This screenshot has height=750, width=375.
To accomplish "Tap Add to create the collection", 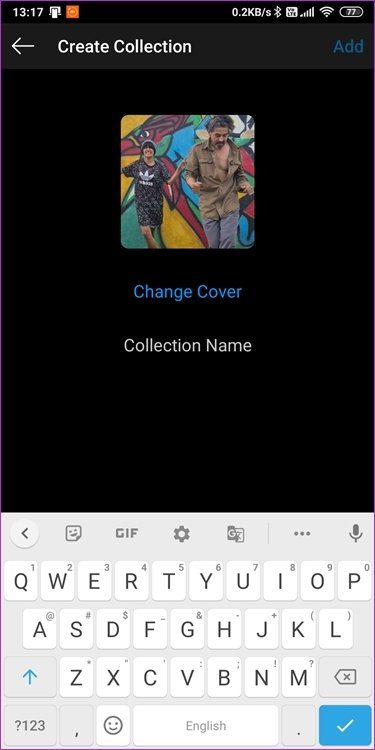I will (x=348, y=47).
